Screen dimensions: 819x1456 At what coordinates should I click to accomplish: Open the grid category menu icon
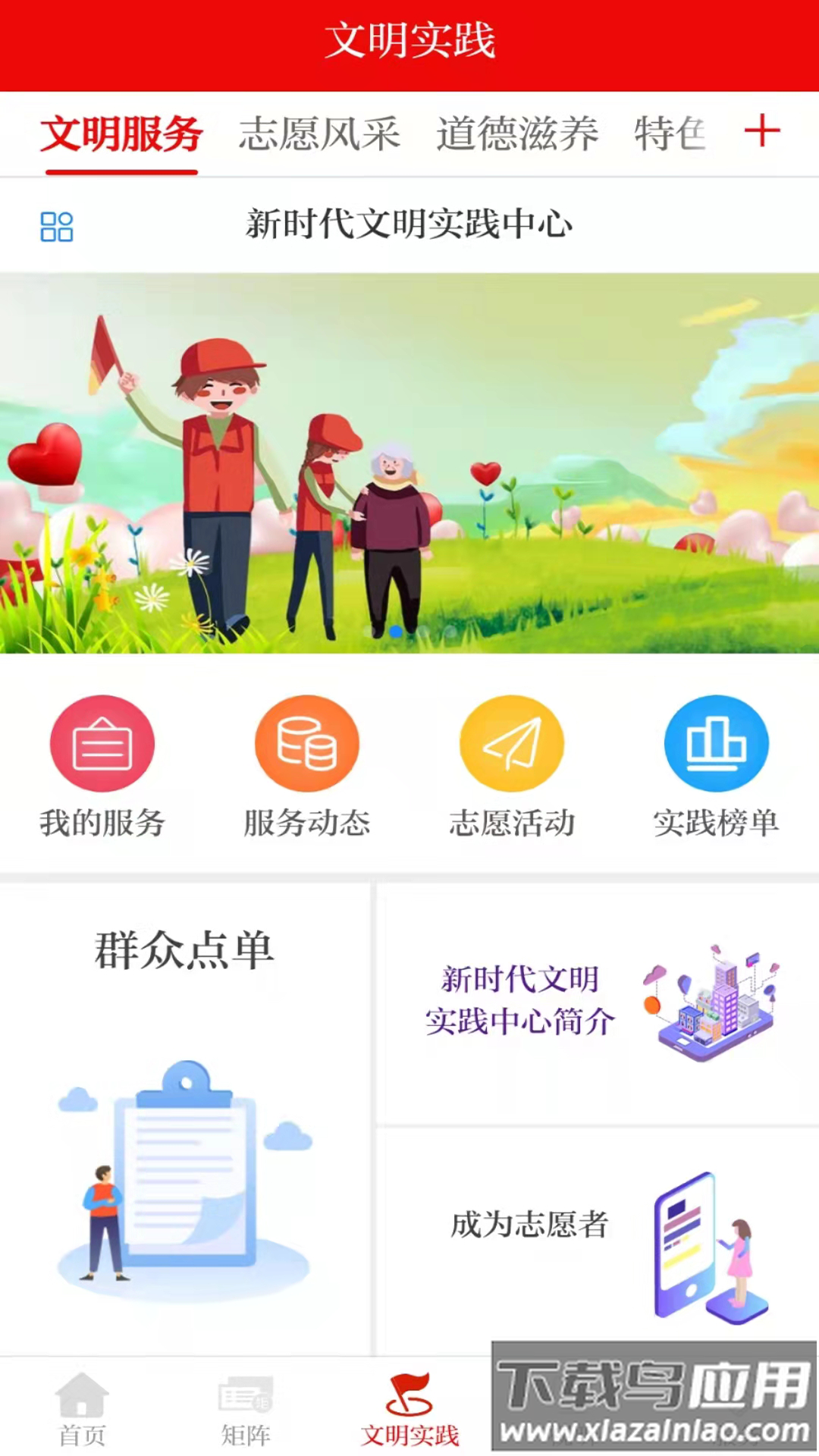[57, 225]
